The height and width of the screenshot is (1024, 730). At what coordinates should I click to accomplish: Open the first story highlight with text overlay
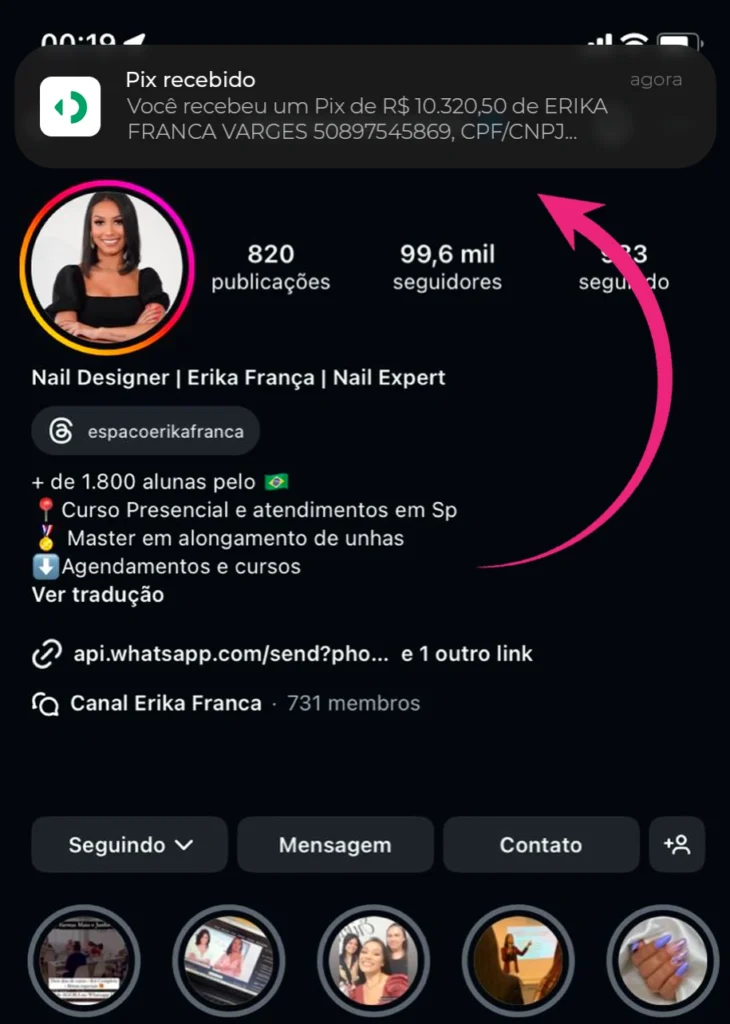pos(84,960)
